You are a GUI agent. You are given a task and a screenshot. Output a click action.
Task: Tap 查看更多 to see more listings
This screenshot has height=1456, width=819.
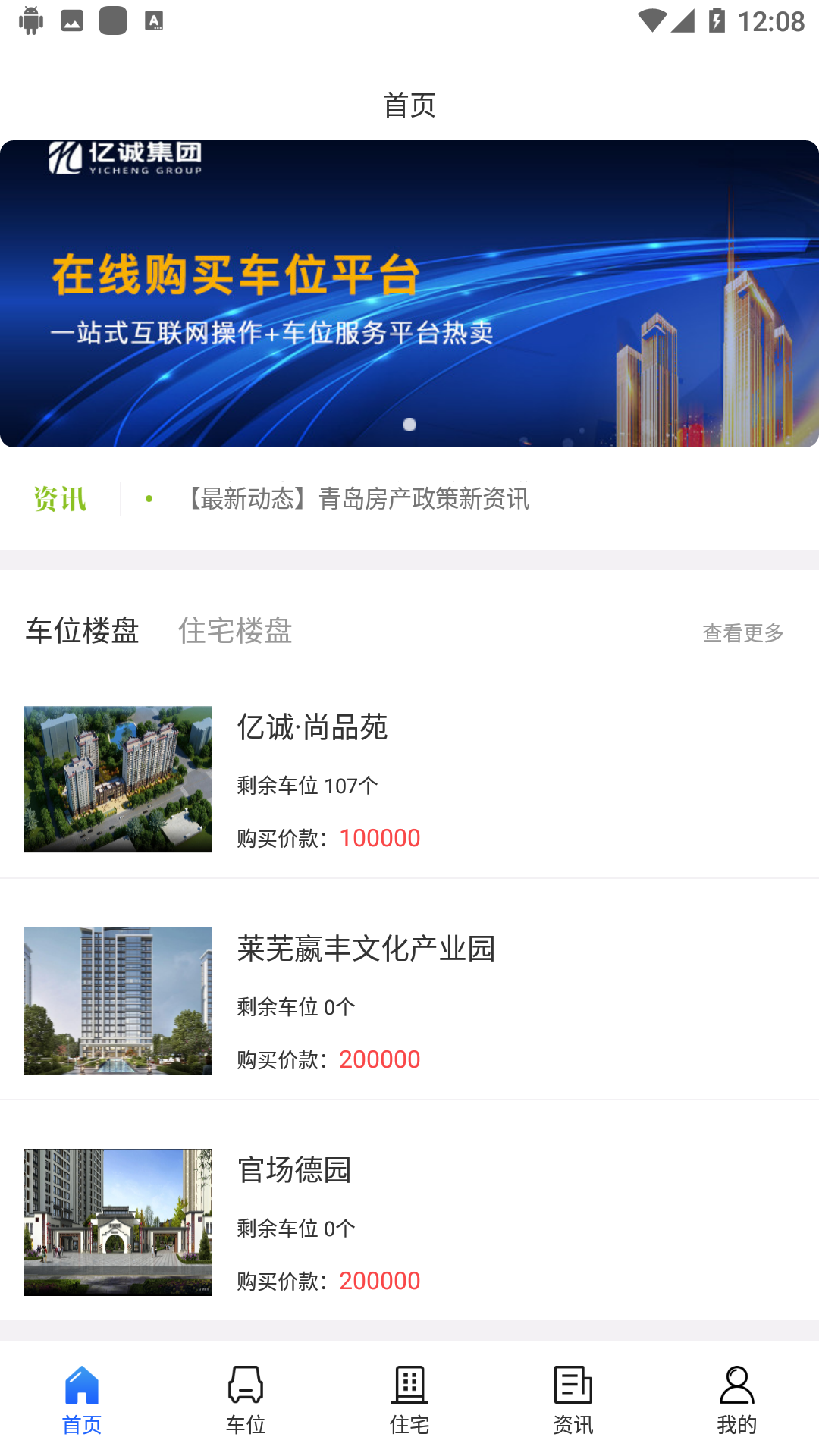click(x=742, y=632)
